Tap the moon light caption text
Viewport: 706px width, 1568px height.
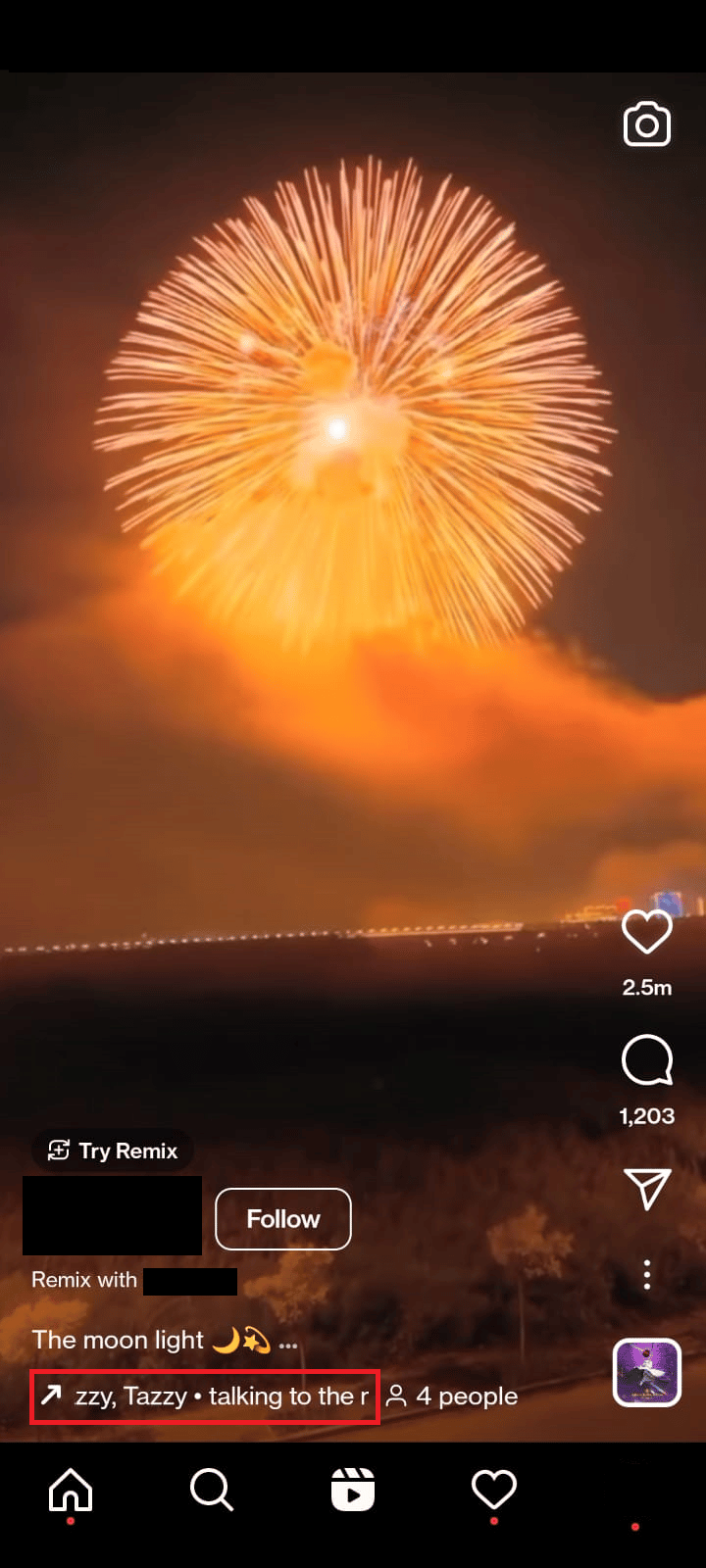point(118,1340)
